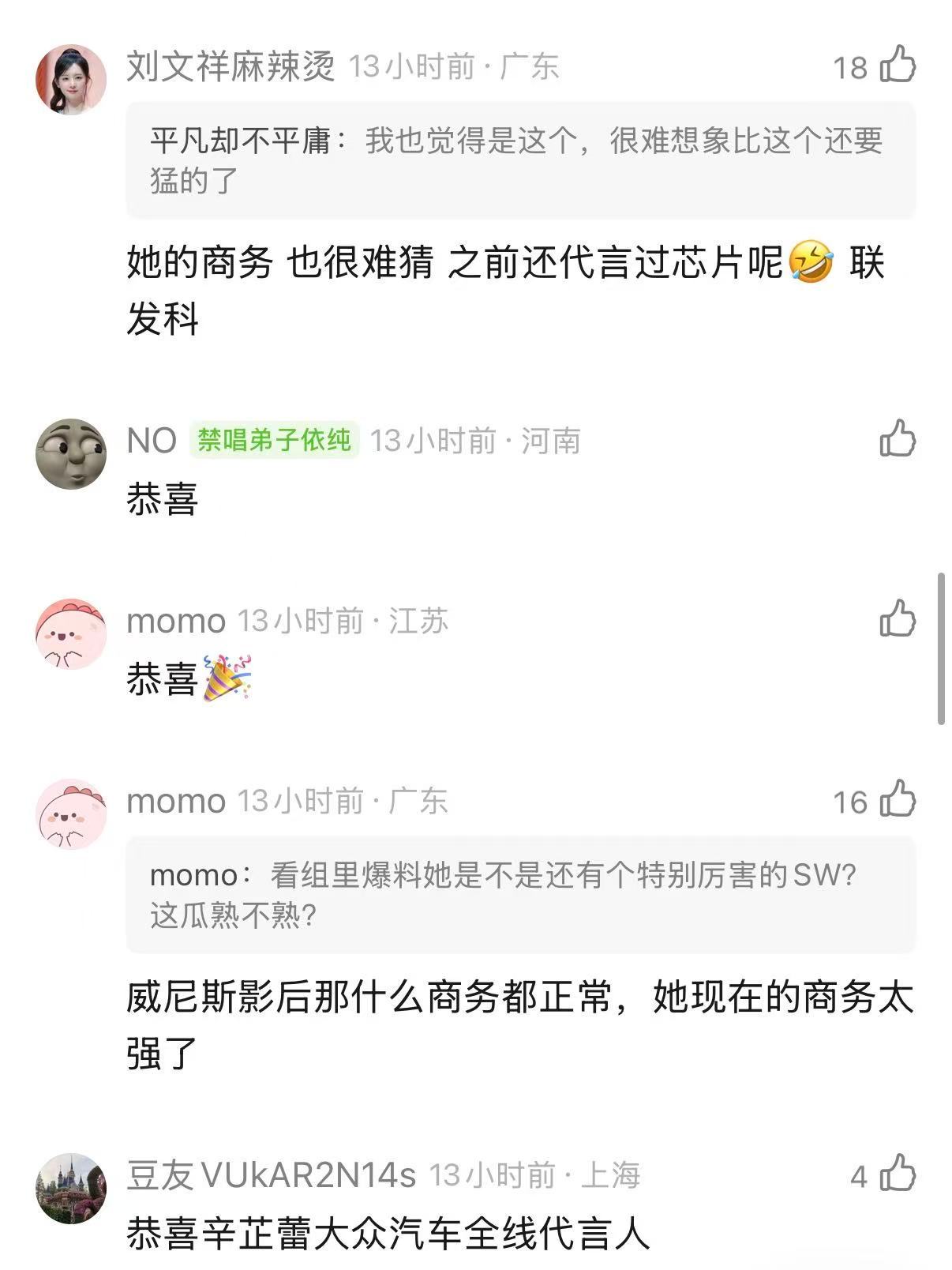This screenshot has height=1270, width=952.
Task: Open the Guangdong momo username link
Action: (x=175, y=801)
